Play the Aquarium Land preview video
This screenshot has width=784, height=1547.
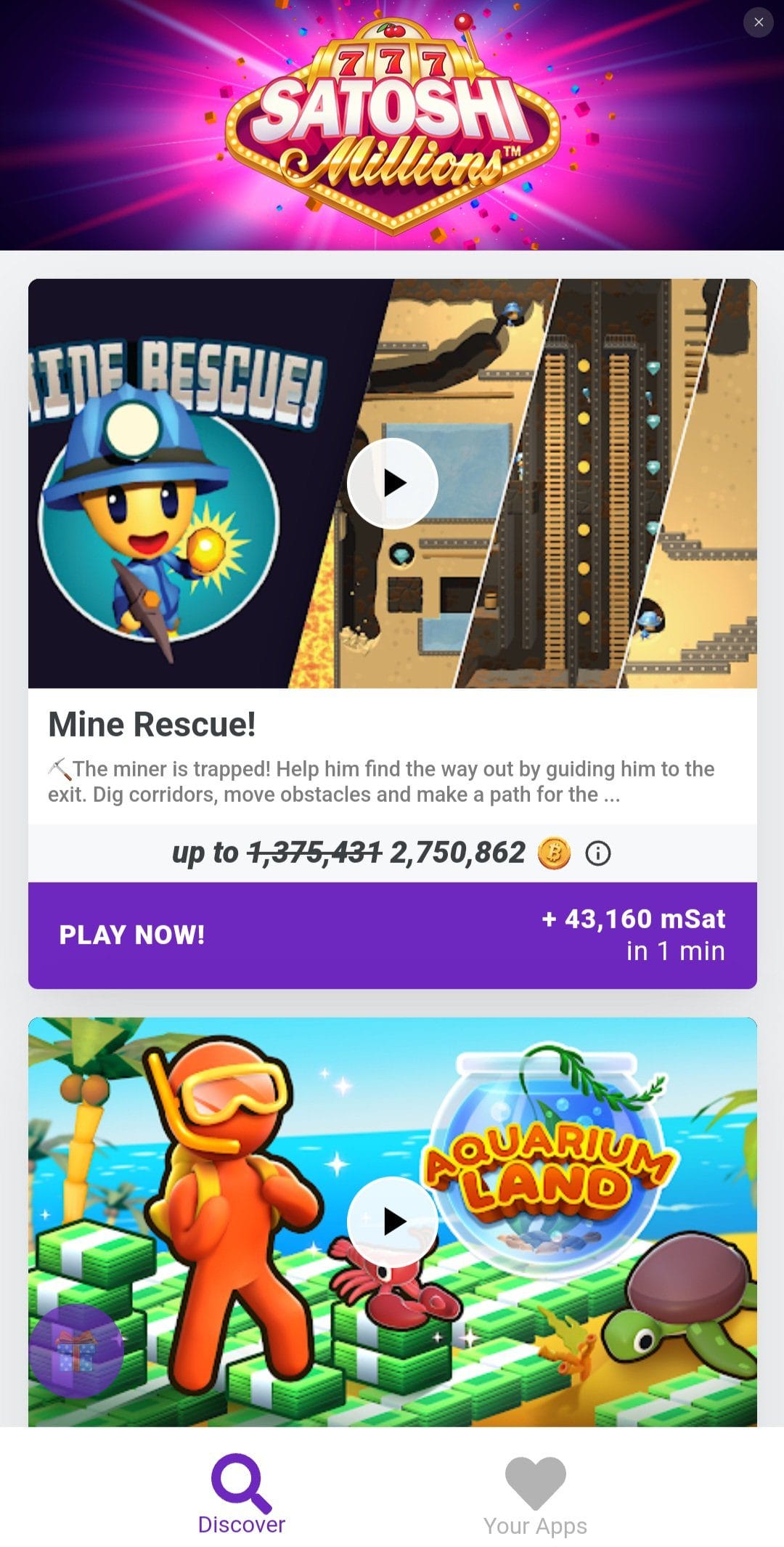point(393,1222)
